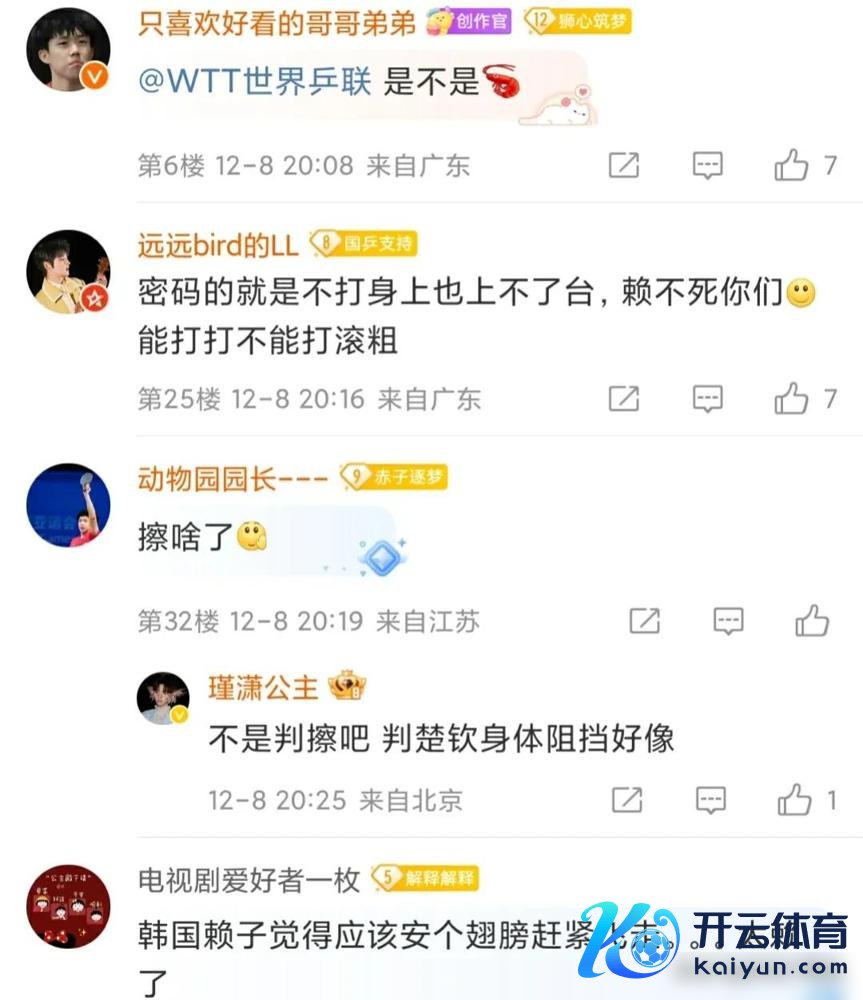The image size is (863, 1000).
Task: Forward the comment from 远远bird的LL
Action: (624, 399)
